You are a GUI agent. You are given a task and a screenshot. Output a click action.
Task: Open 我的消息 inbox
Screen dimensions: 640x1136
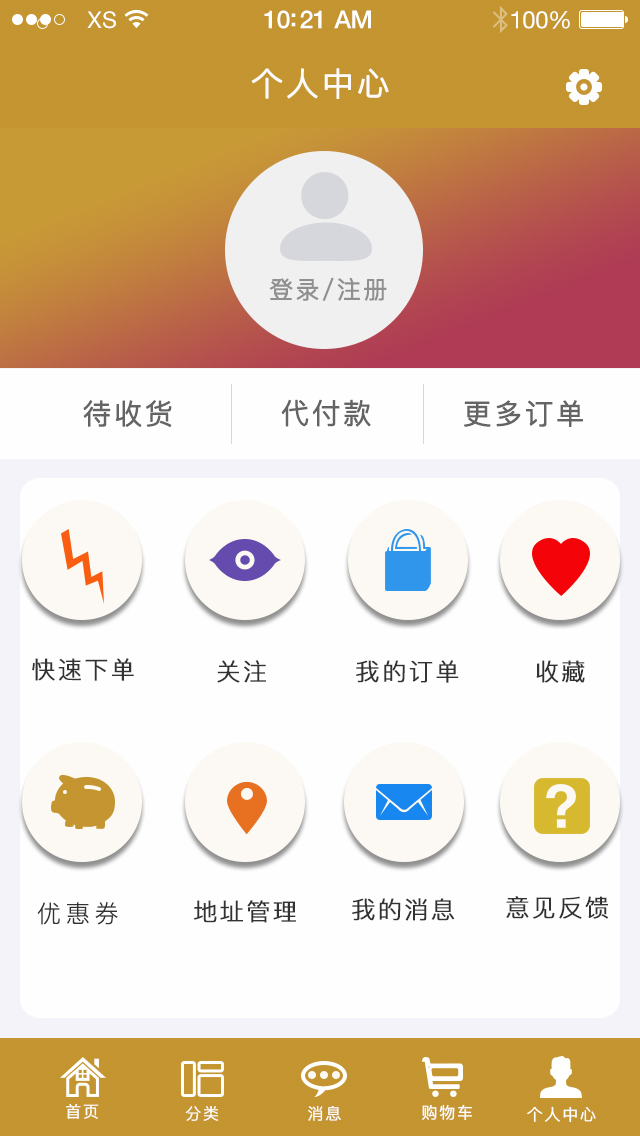pos(404,802)
